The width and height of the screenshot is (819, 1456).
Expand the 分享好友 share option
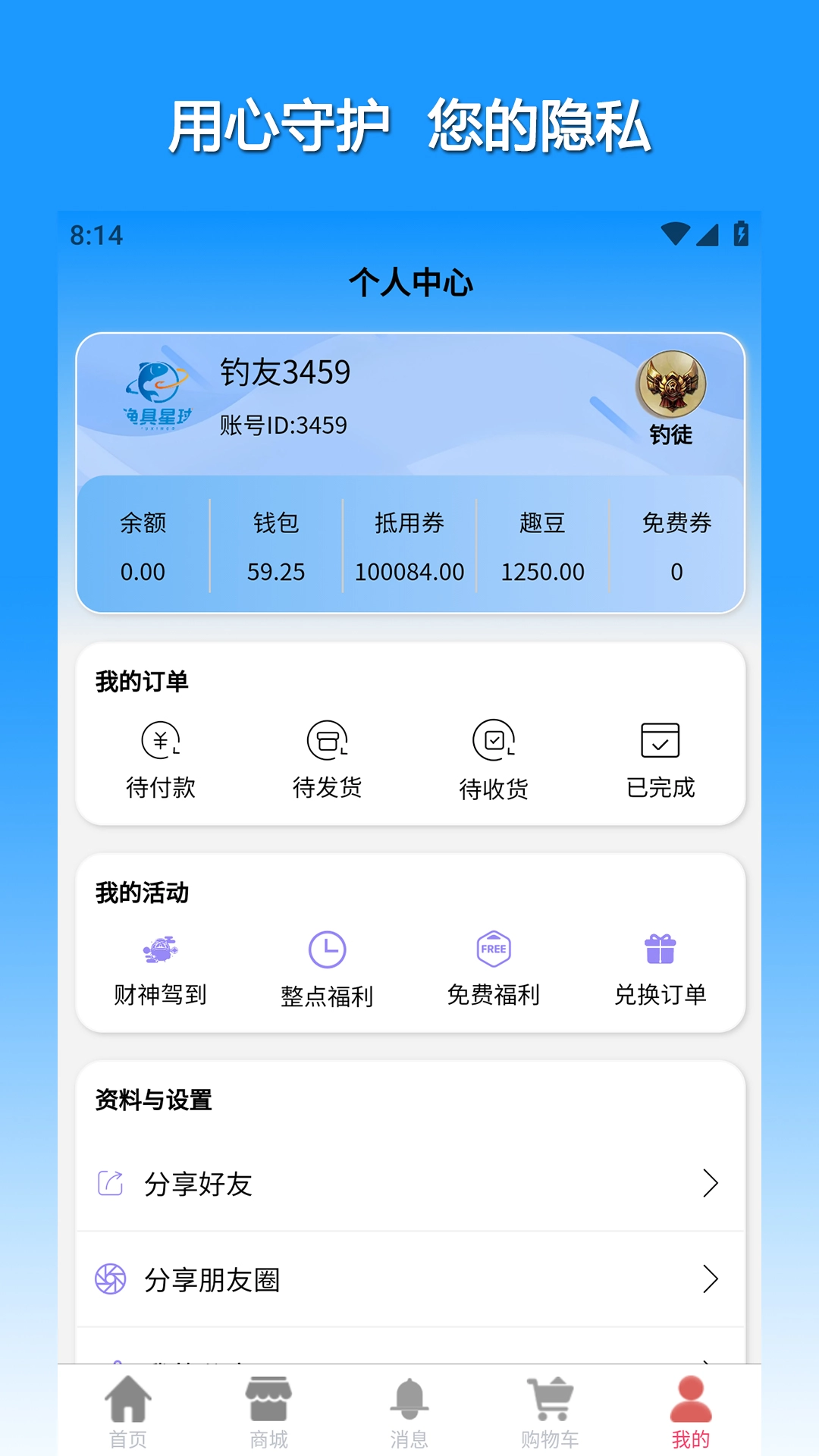[409, 1182]
